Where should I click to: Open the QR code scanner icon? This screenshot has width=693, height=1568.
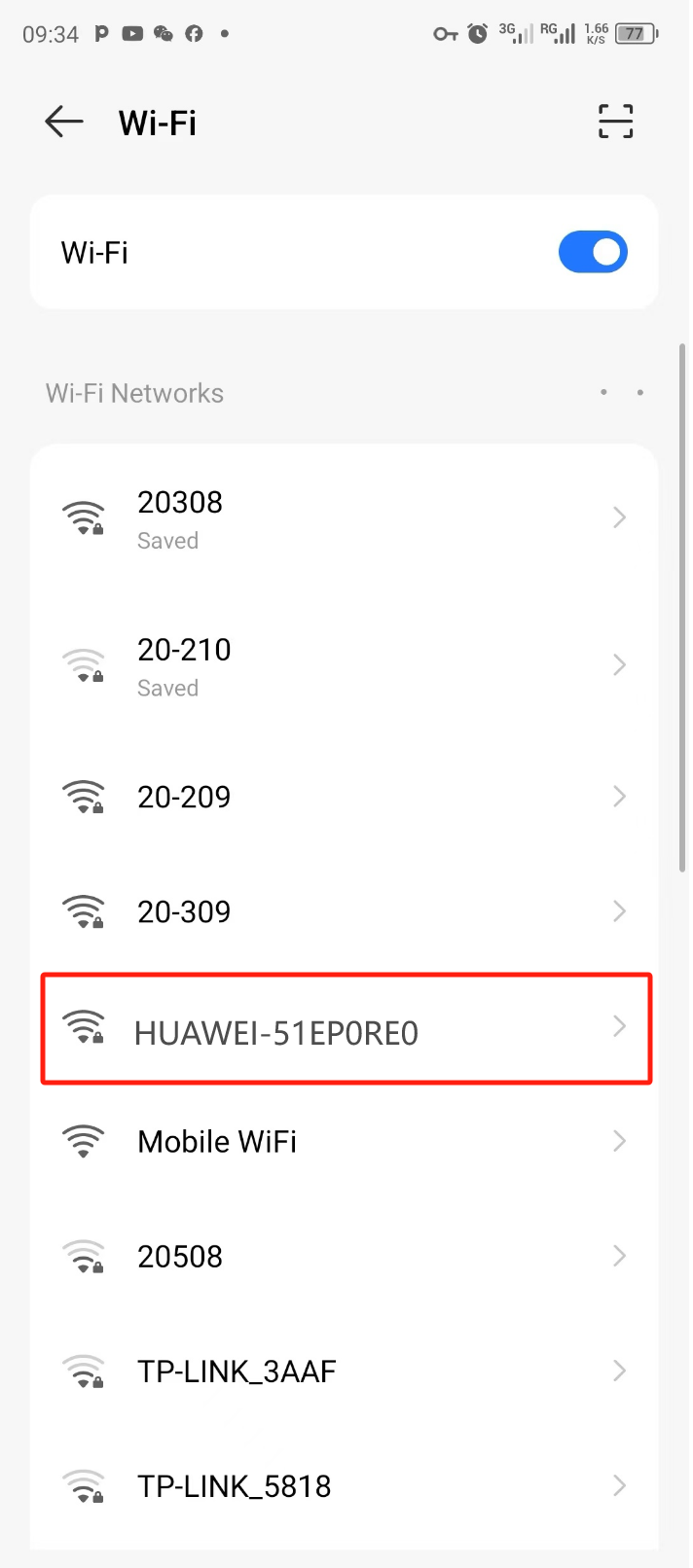click(x=615, y=123)
